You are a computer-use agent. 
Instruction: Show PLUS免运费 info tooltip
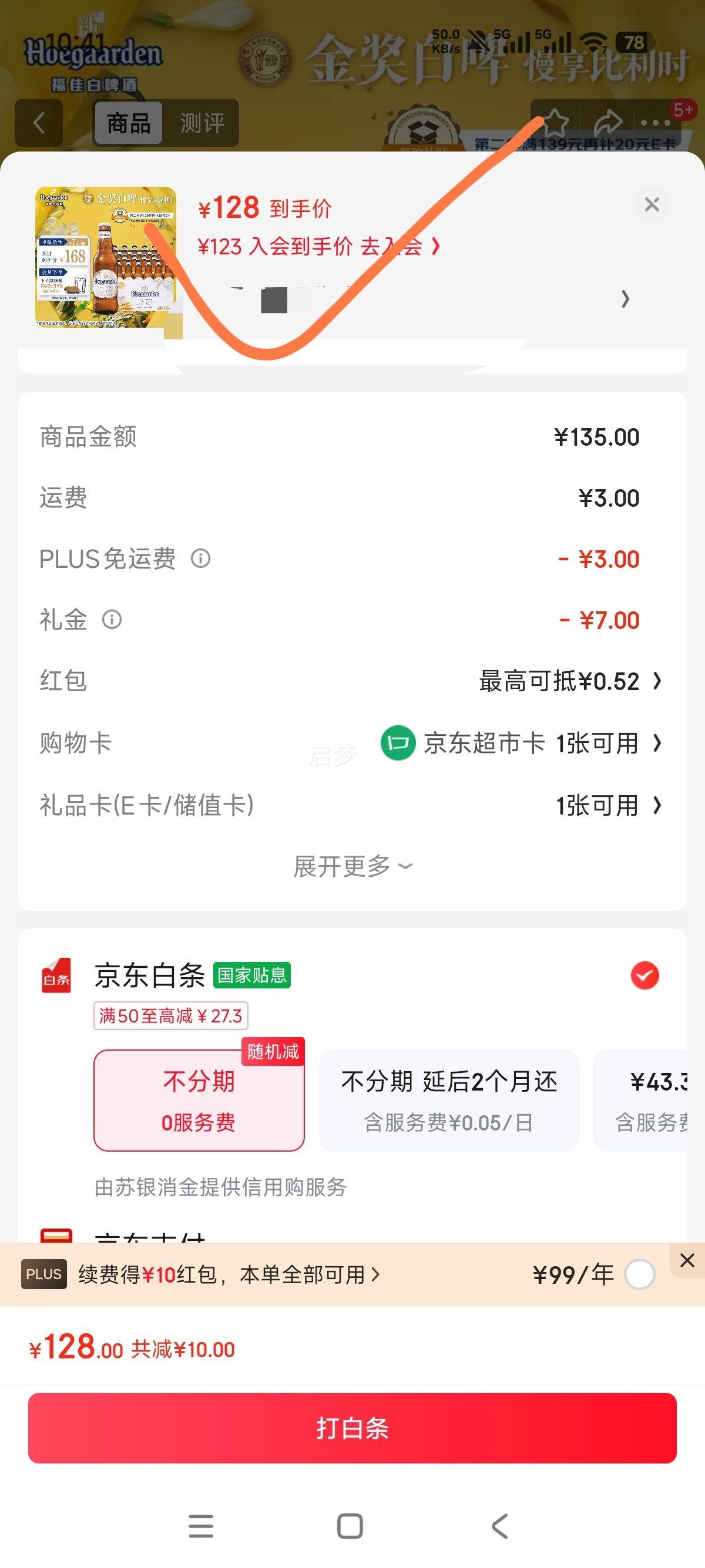tap(201, 558)
